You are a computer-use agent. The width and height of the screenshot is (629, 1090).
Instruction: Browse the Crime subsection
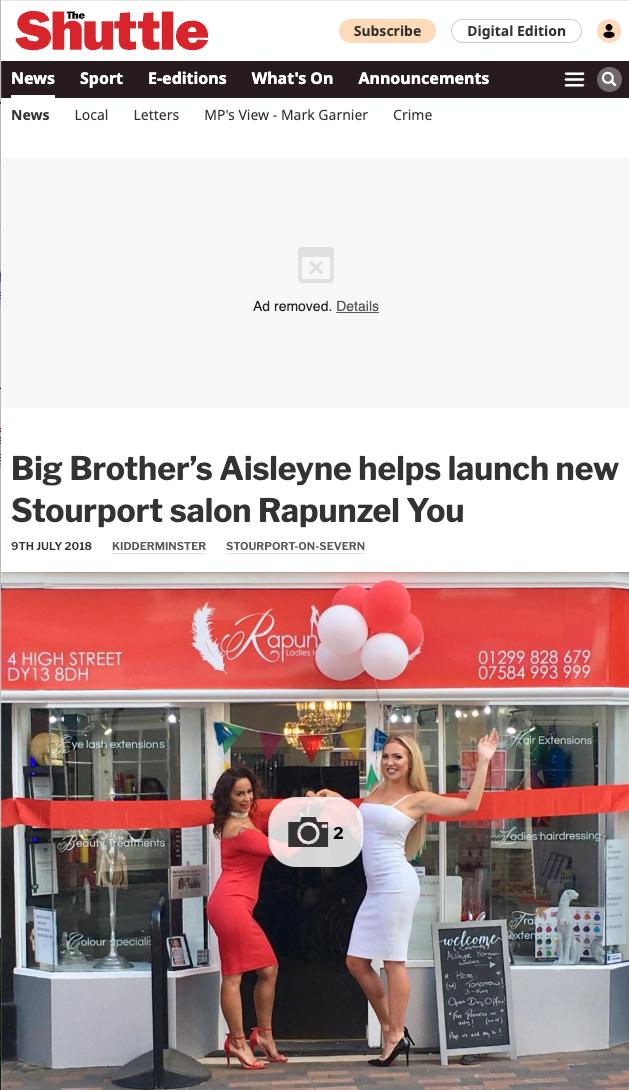(x=412, y=115)
